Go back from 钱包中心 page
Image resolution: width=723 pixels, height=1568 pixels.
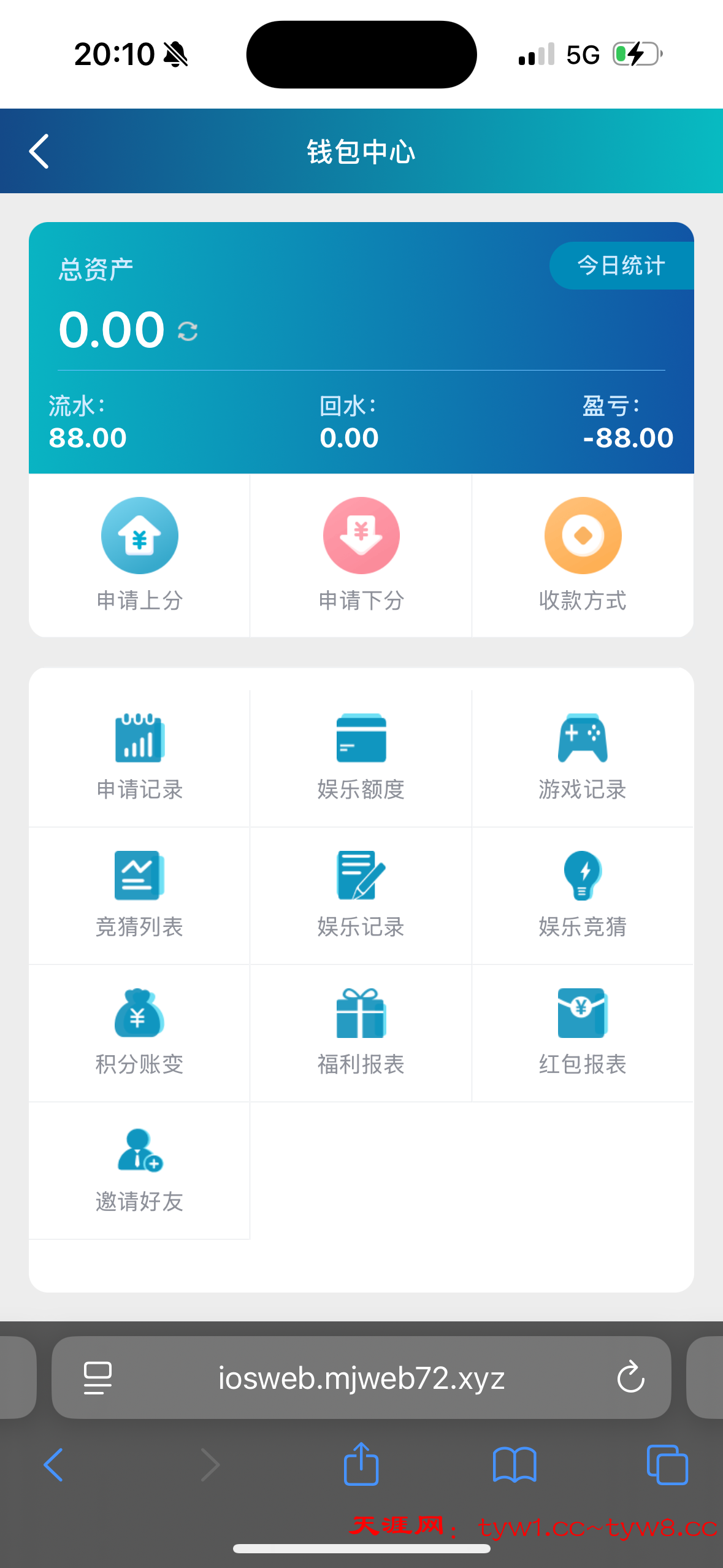(39, 152)
